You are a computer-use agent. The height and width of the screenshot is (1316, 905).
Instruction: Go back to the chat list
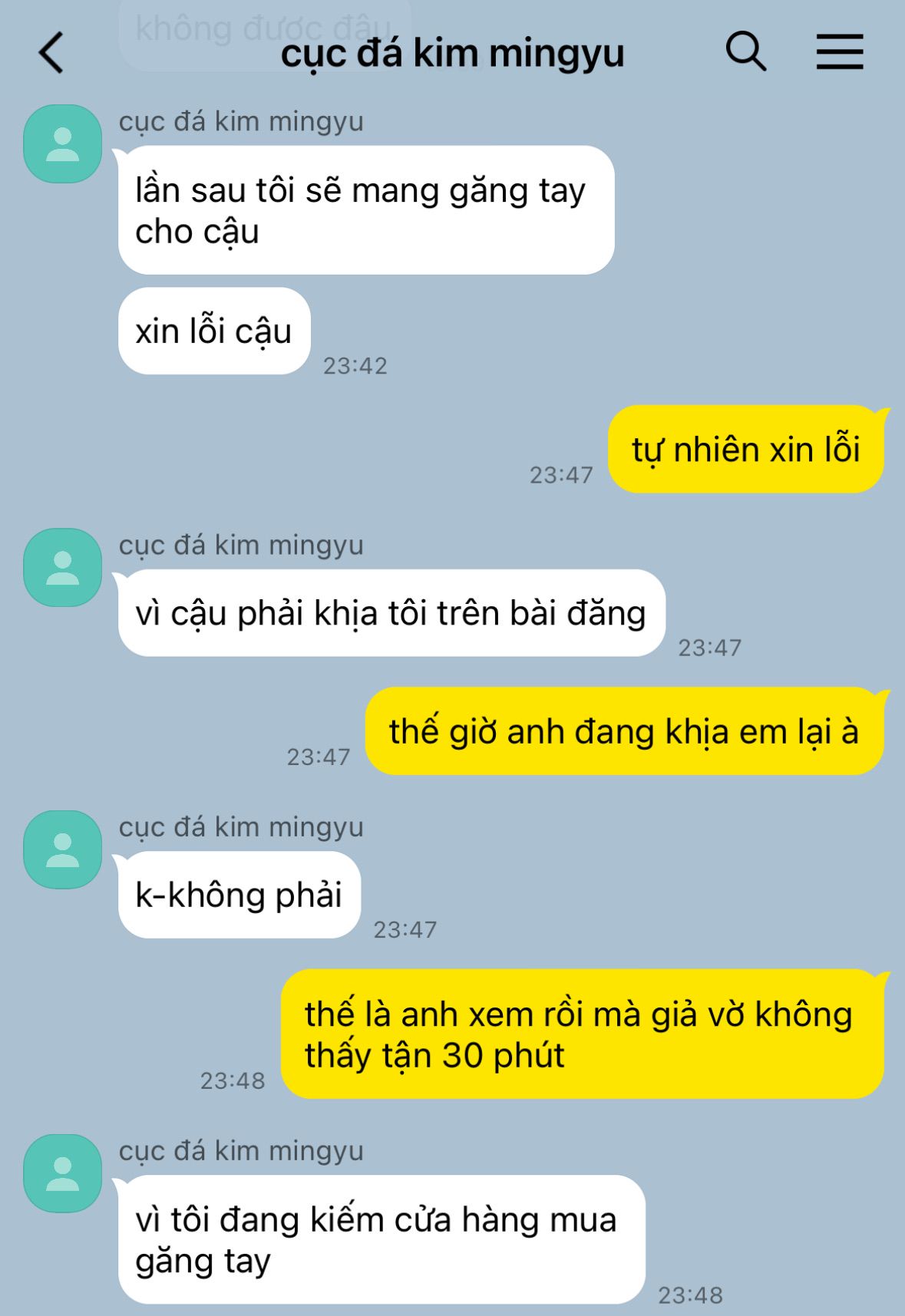pos(51,53)
